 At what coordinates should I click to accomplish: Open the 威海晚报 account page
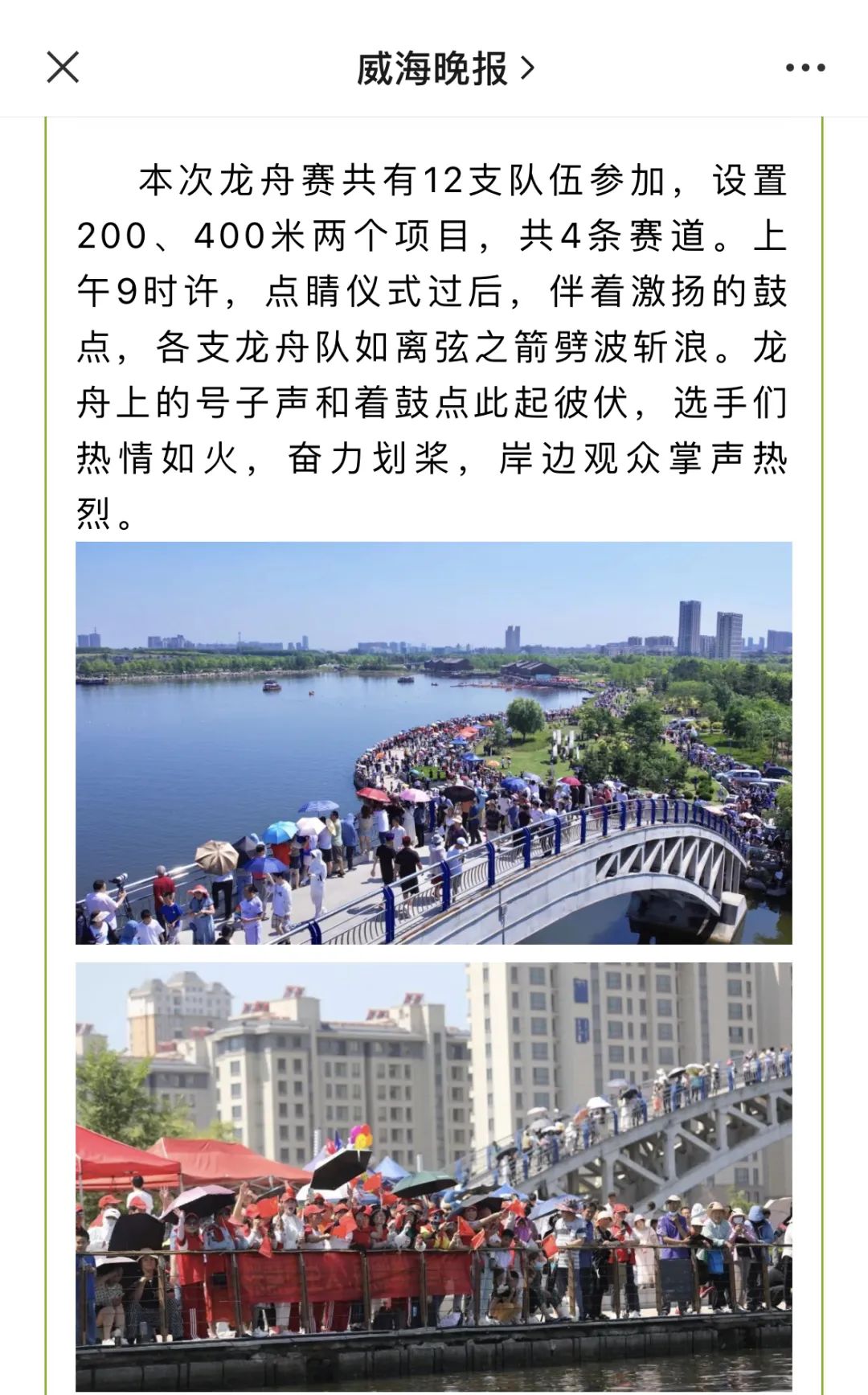tap(444, 69)
